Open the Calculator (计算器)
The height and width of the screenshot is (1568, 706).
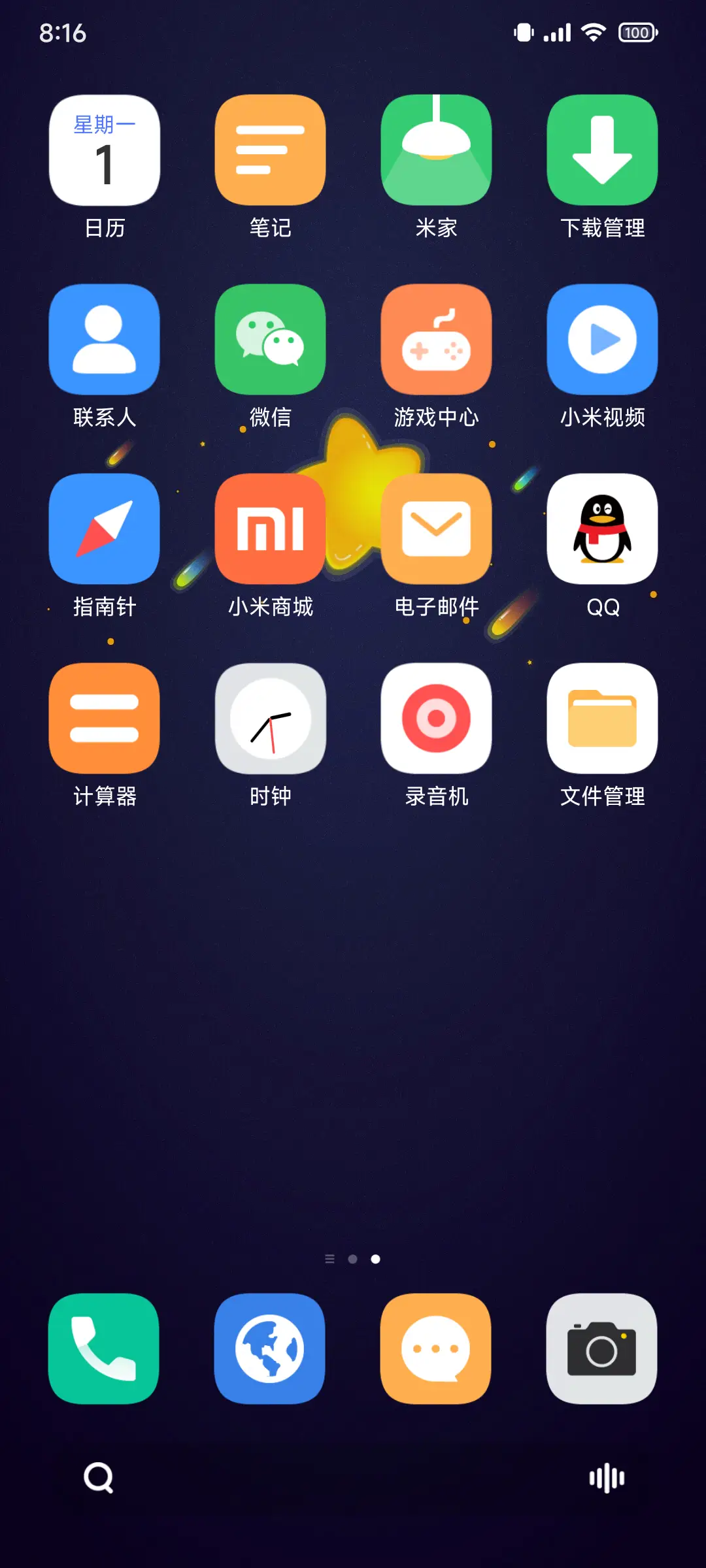pyautogui.click(x=104, y=717)
